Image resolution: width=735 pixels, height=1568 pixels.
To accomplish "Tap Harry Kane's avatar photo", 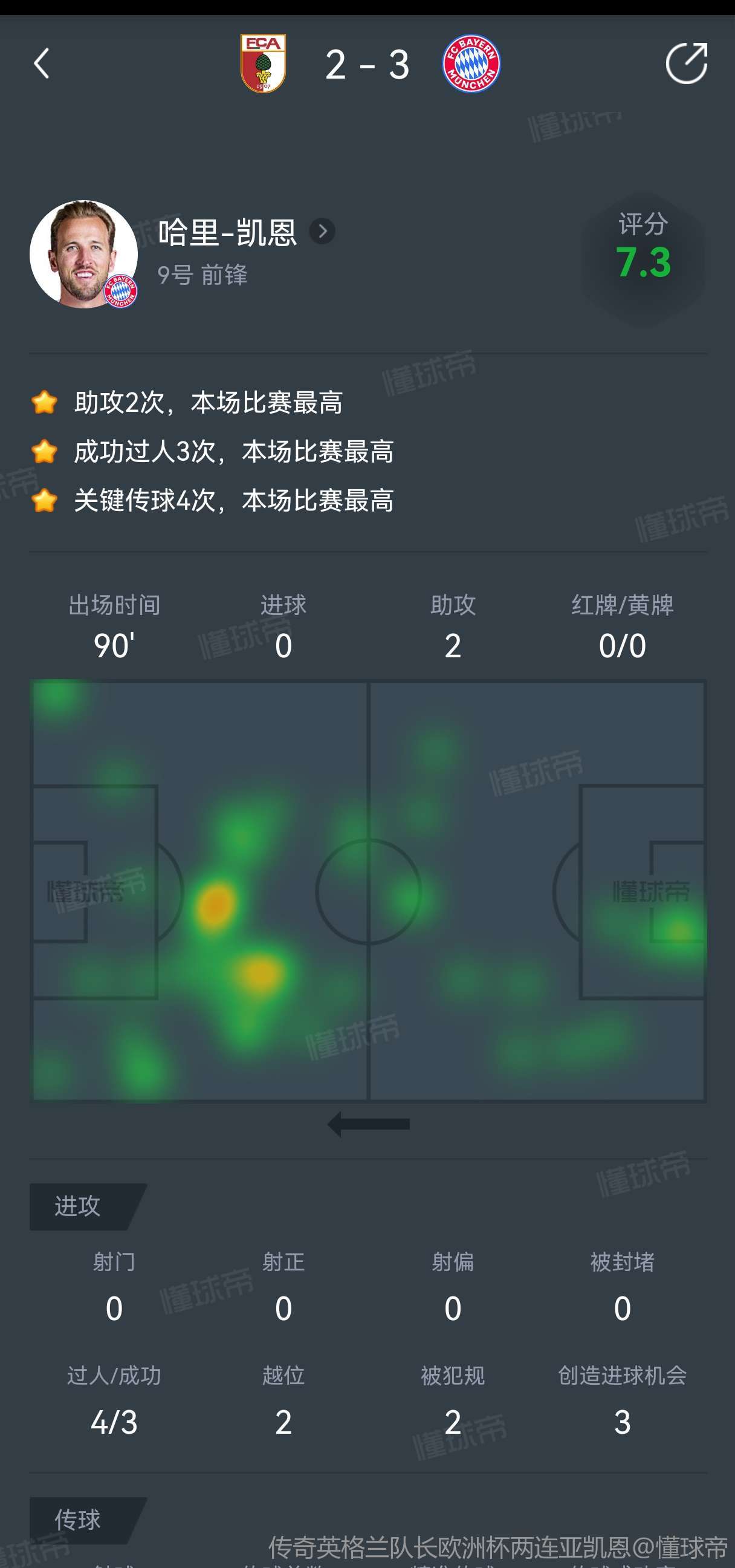I will coord(83,255).
